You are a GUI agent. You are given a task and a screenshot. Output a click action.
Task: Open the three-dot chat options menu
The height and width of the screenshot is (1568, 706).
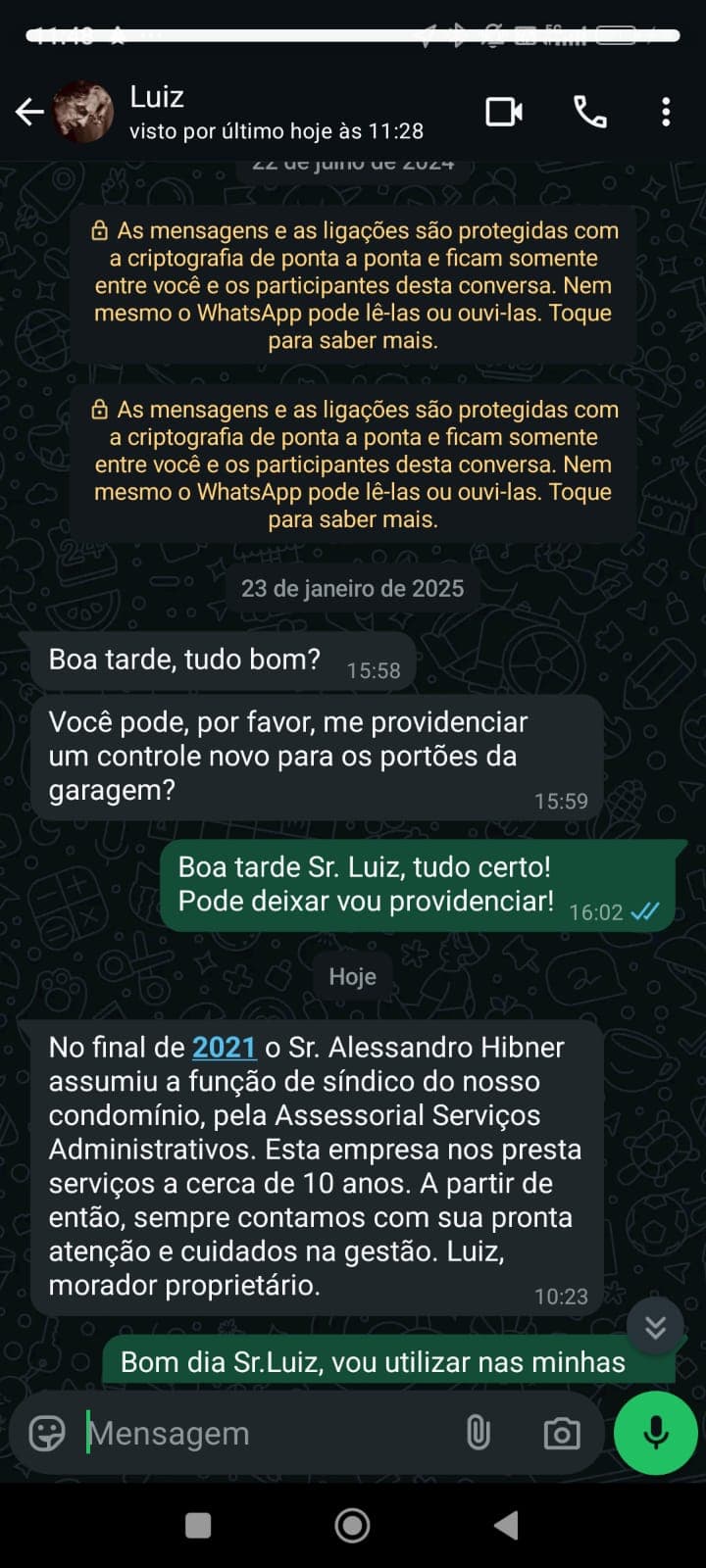(x=666, y=113)
